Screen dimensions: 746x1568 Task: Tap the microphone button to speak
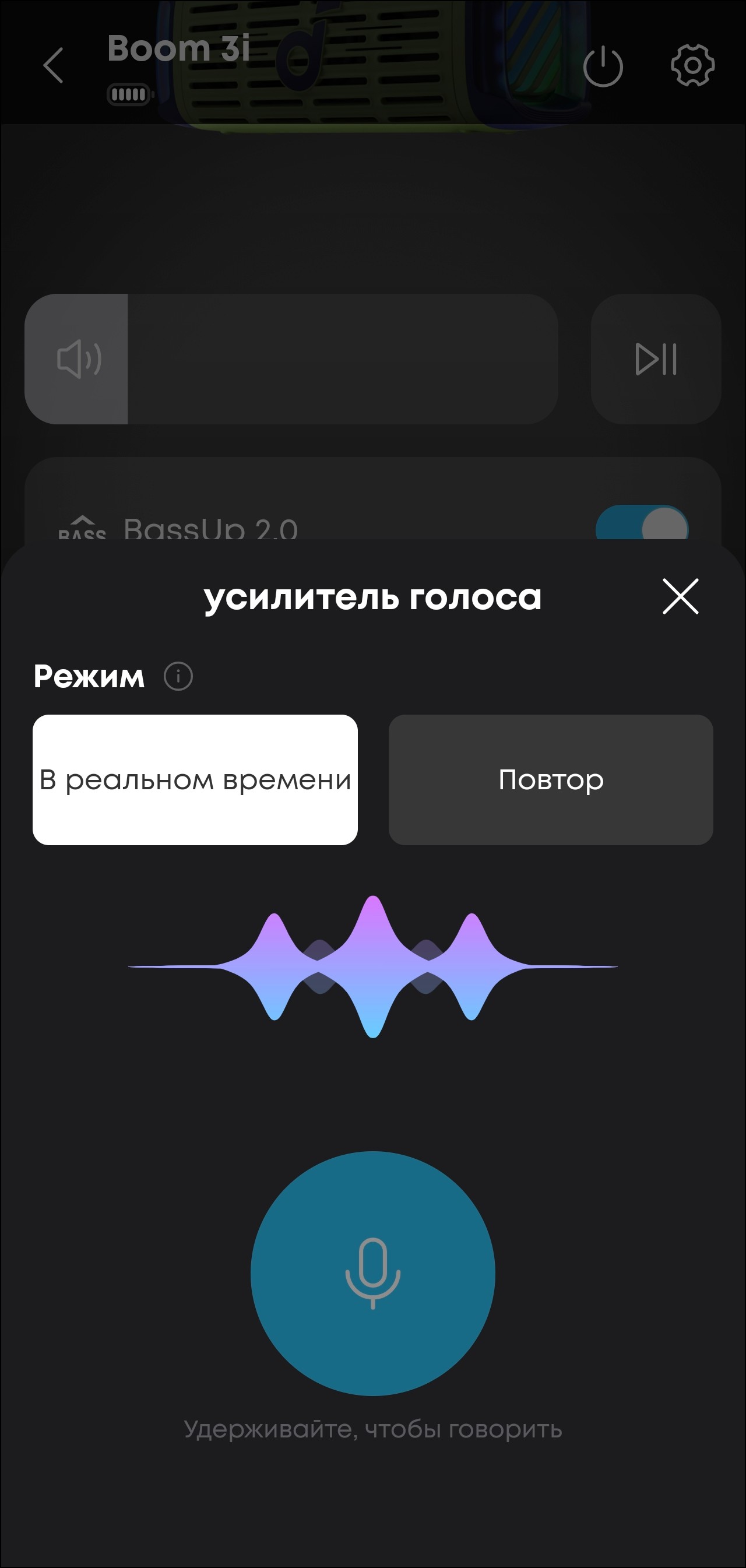[372, 1273]
